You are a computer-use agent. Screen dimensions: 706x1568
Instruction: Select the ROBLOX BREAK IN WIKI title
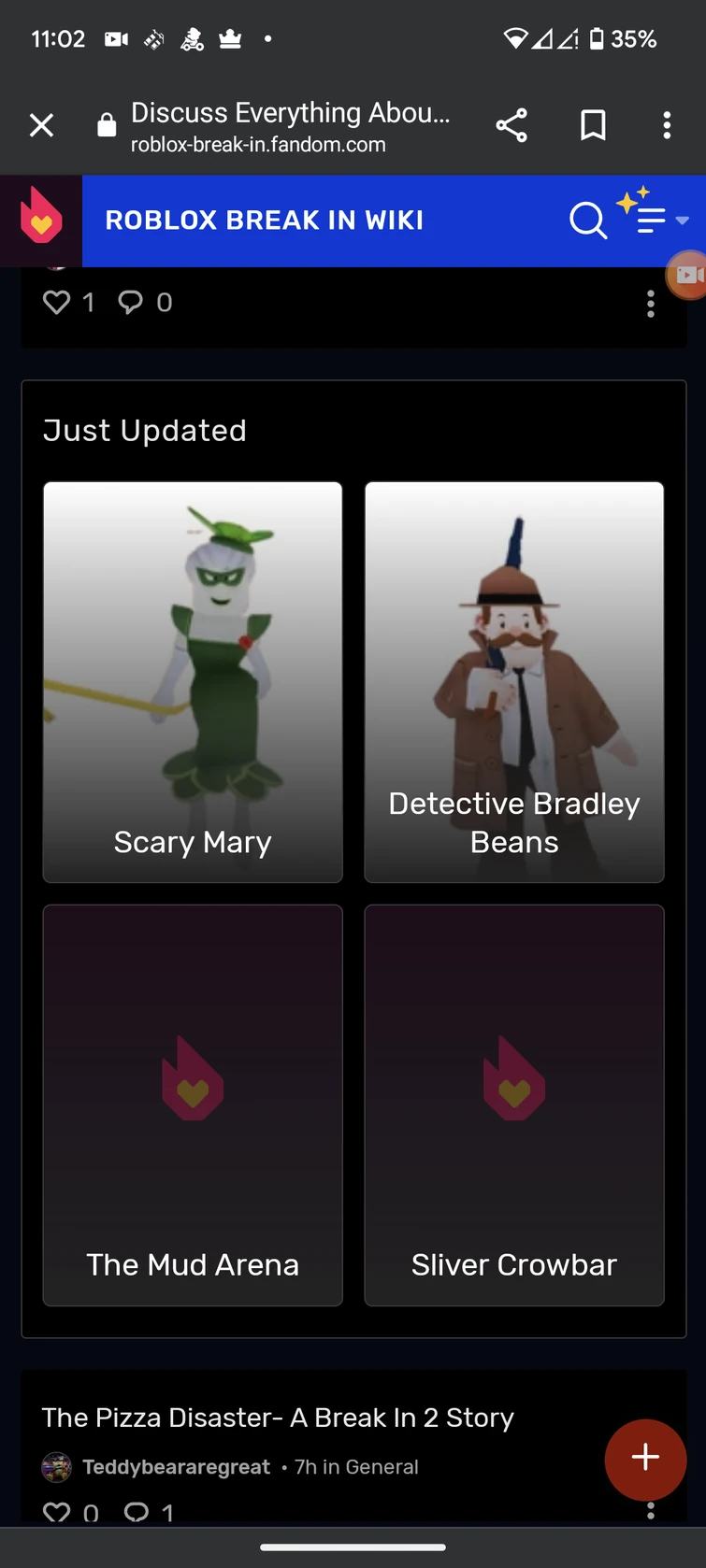(265, 221)
